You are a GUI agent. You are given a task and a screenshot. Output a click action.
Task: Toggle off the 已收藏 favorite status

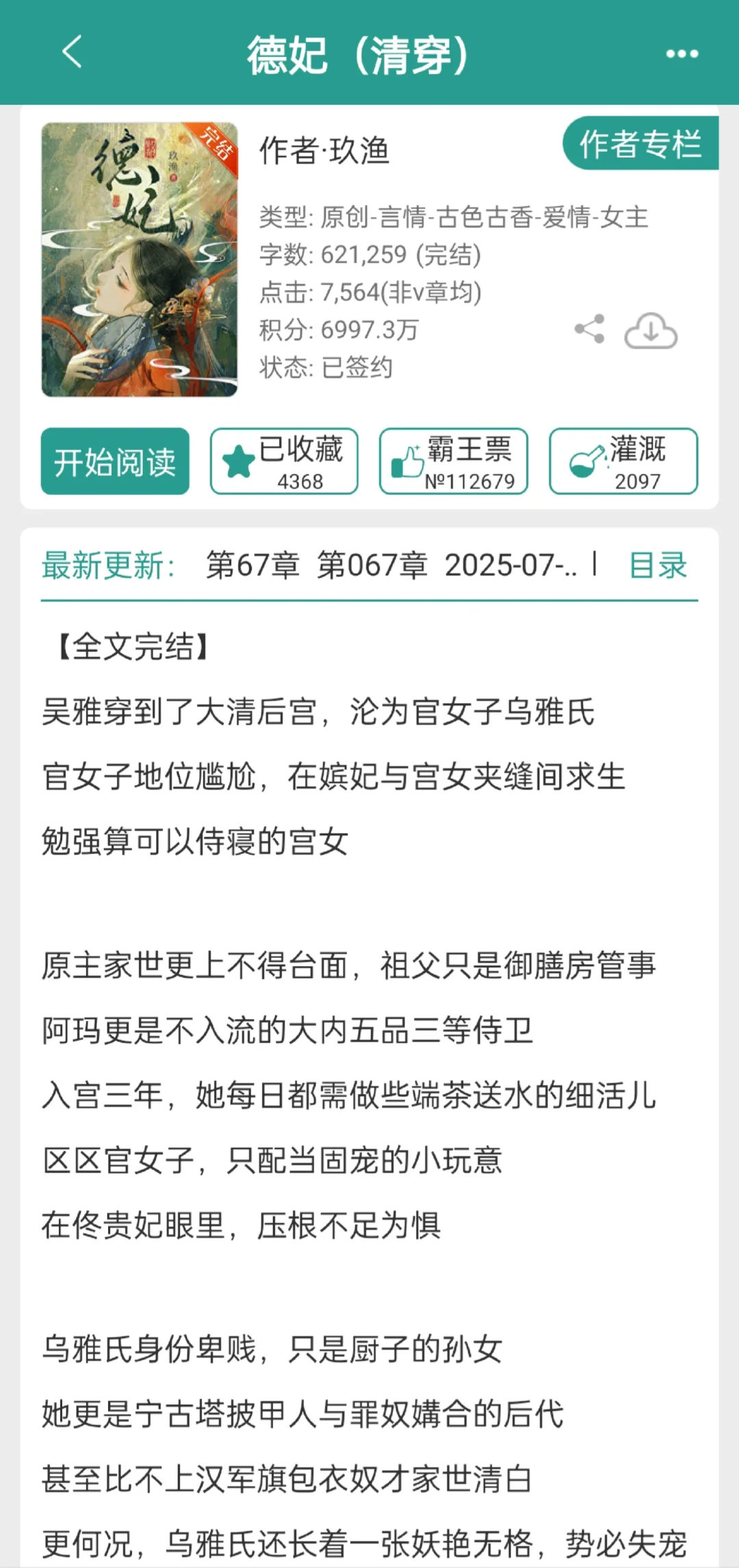point(283,460)
